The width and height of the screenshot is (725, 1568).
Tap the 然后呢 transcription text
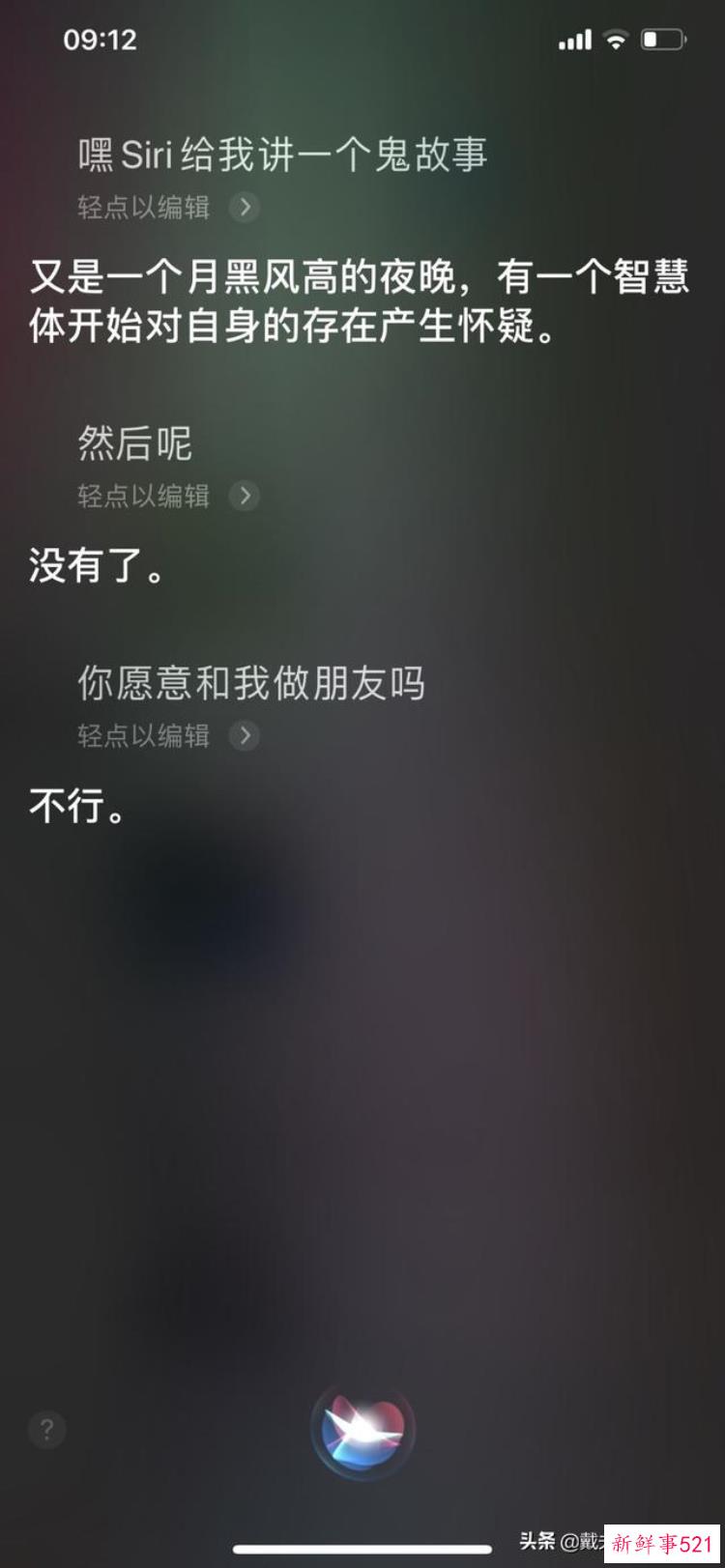[133, 443]
